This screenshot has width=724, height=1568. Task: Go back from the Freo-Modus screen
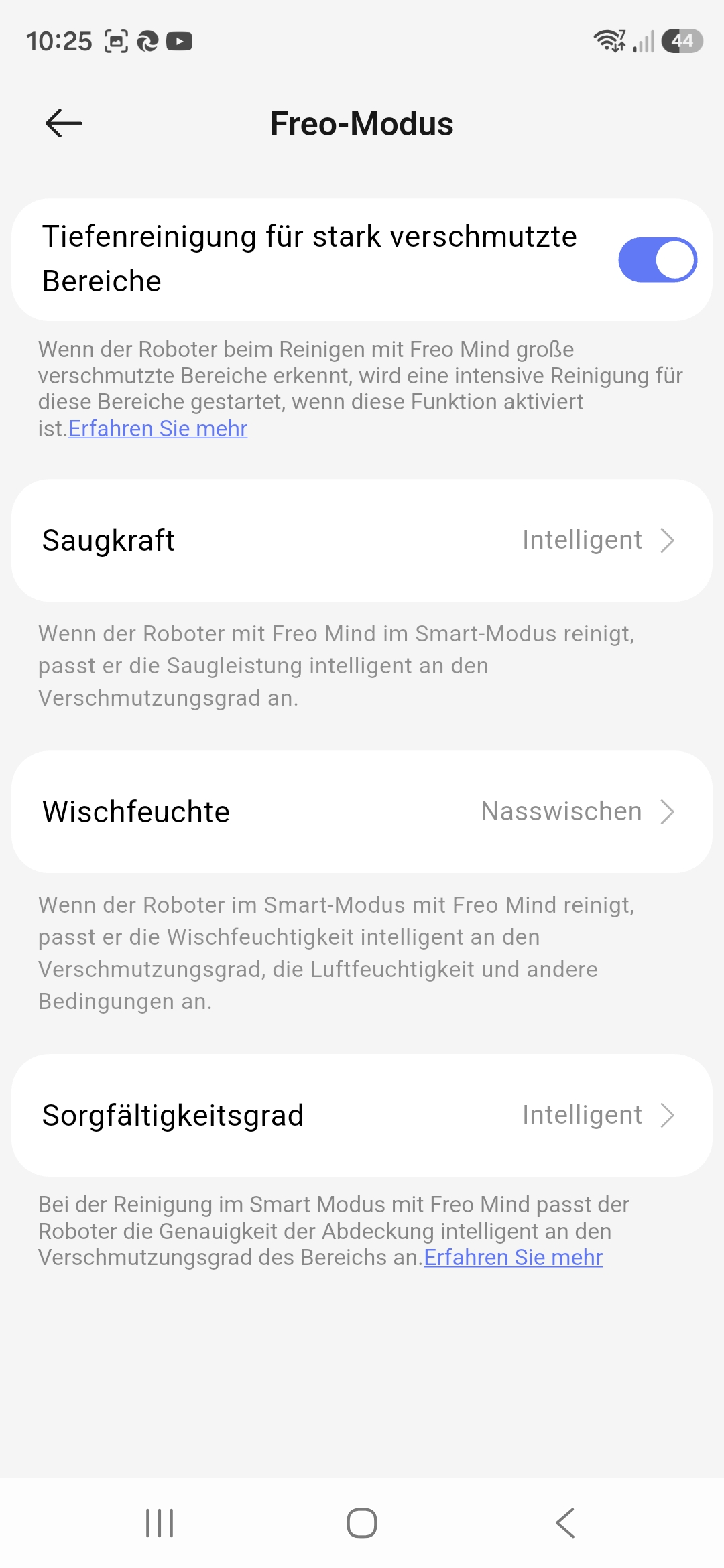(x=64, y=123)
